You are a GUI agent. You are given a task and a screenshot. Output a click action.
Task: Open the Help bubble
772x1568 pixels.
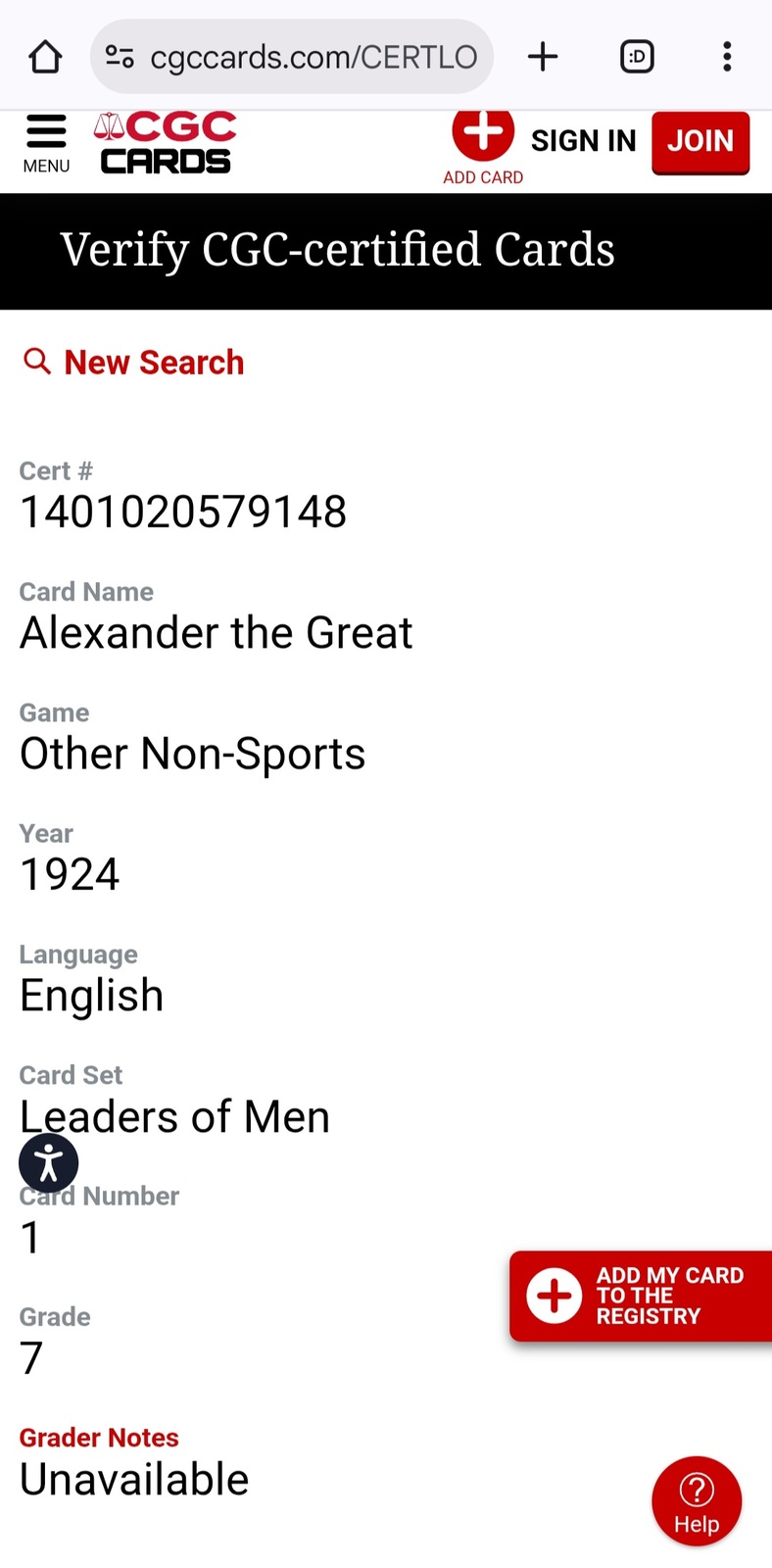pos(697,1501)
